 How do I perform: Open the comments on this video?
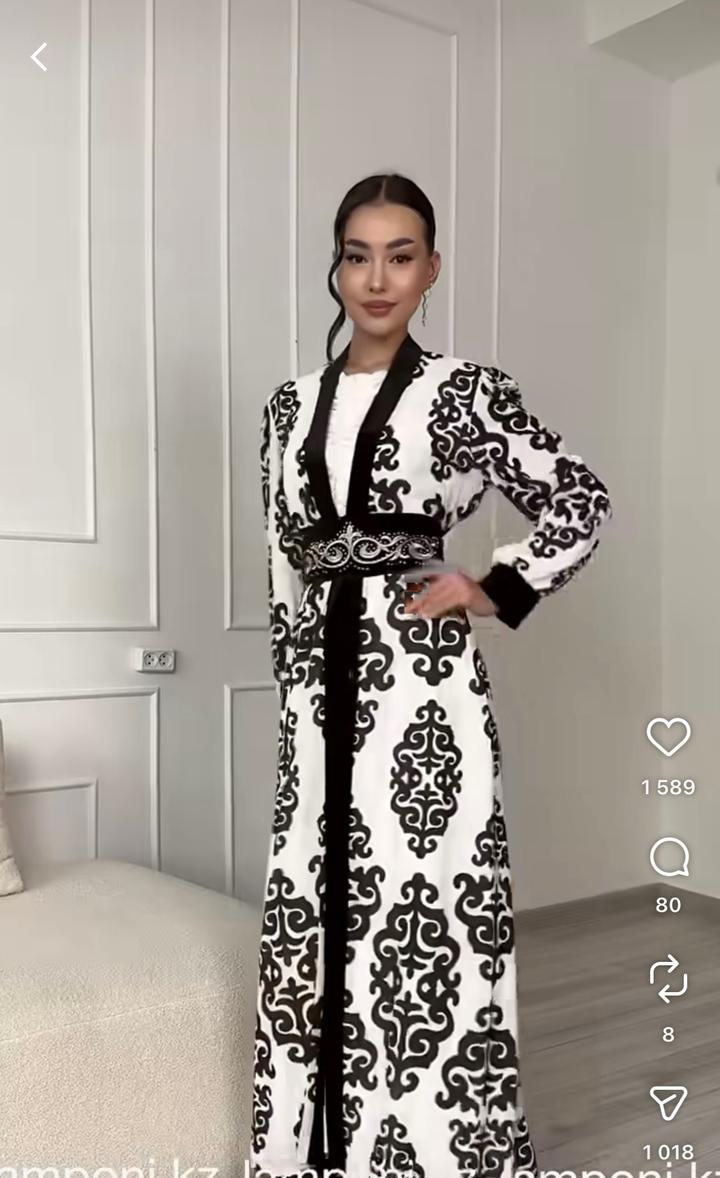[668, 857]
